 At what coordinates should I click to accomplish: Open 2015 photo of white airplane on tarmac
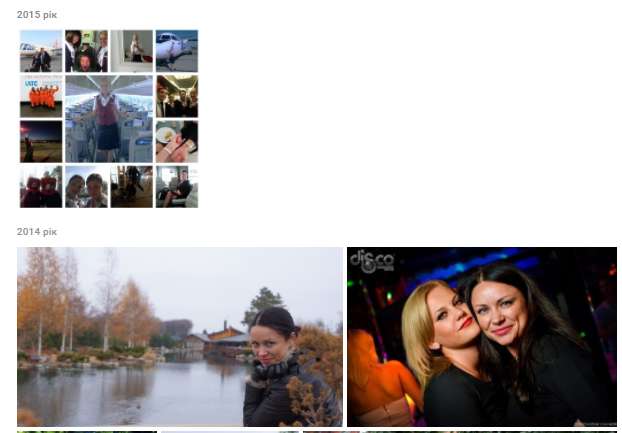[176, 50]
